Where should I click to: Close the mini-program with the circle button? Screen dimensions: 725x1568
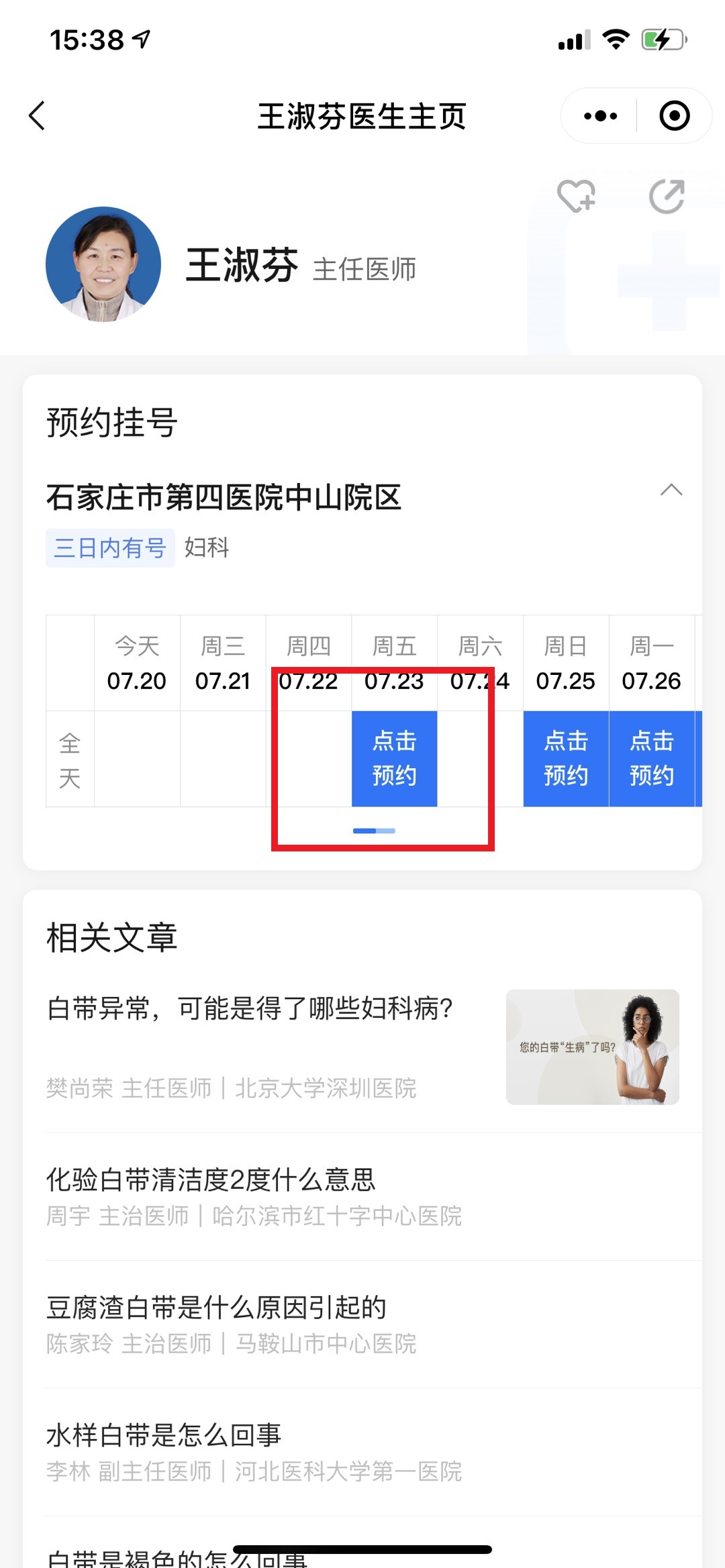[x=675, y=116]
